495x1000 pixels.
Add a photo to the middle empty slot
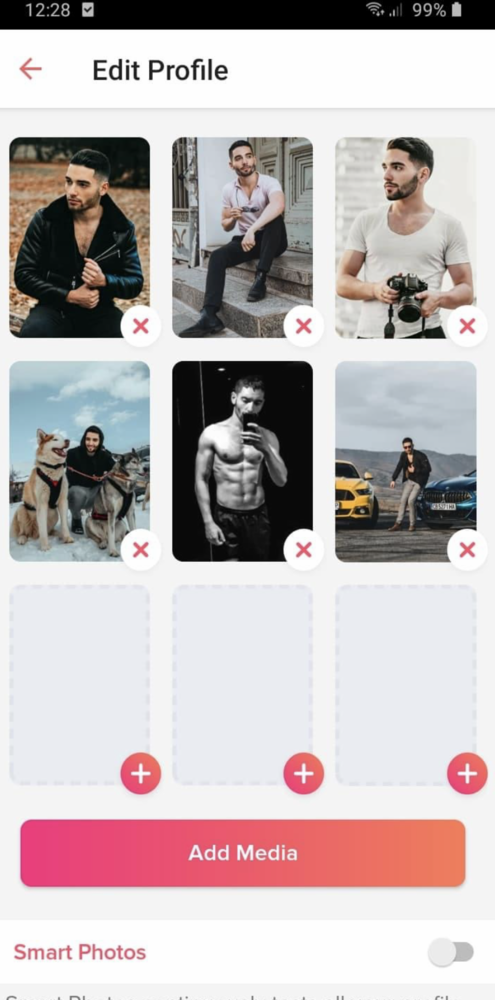304,774
